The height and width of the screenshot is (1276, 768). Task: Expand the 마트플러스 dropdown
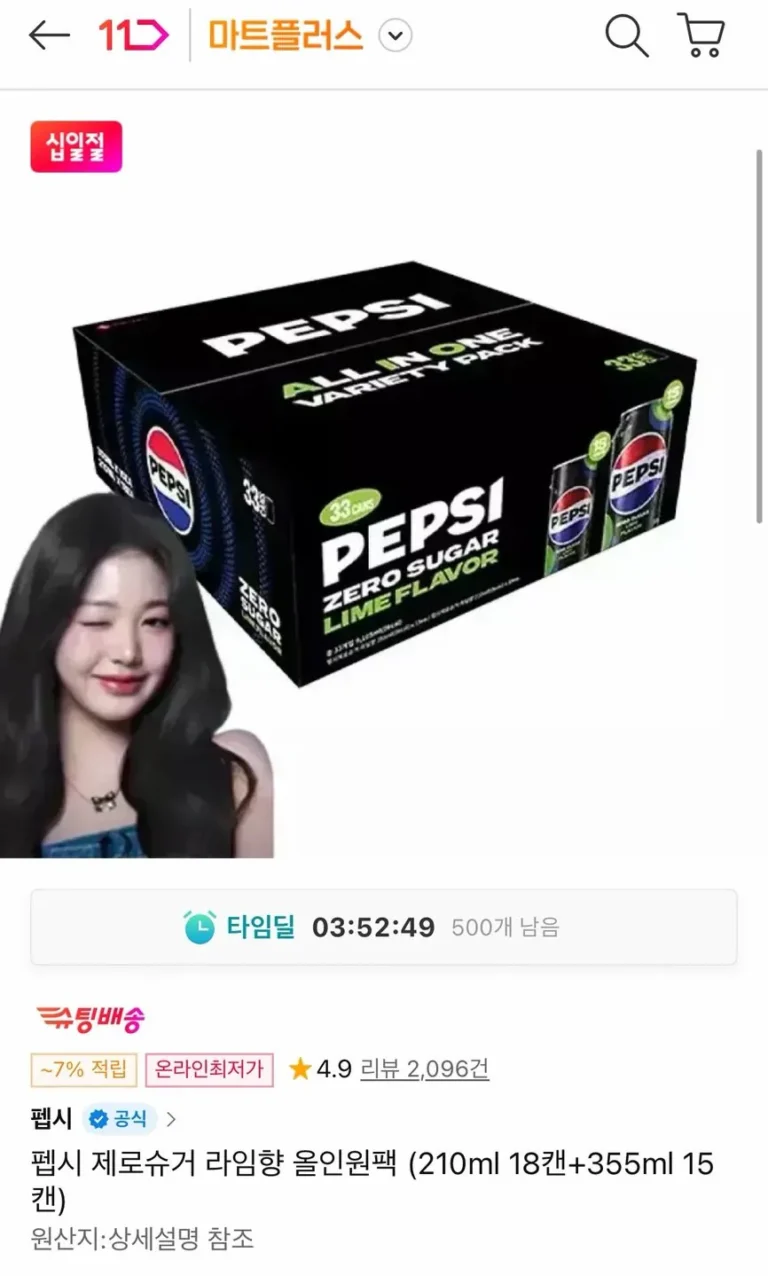click(x=396, y=38)
